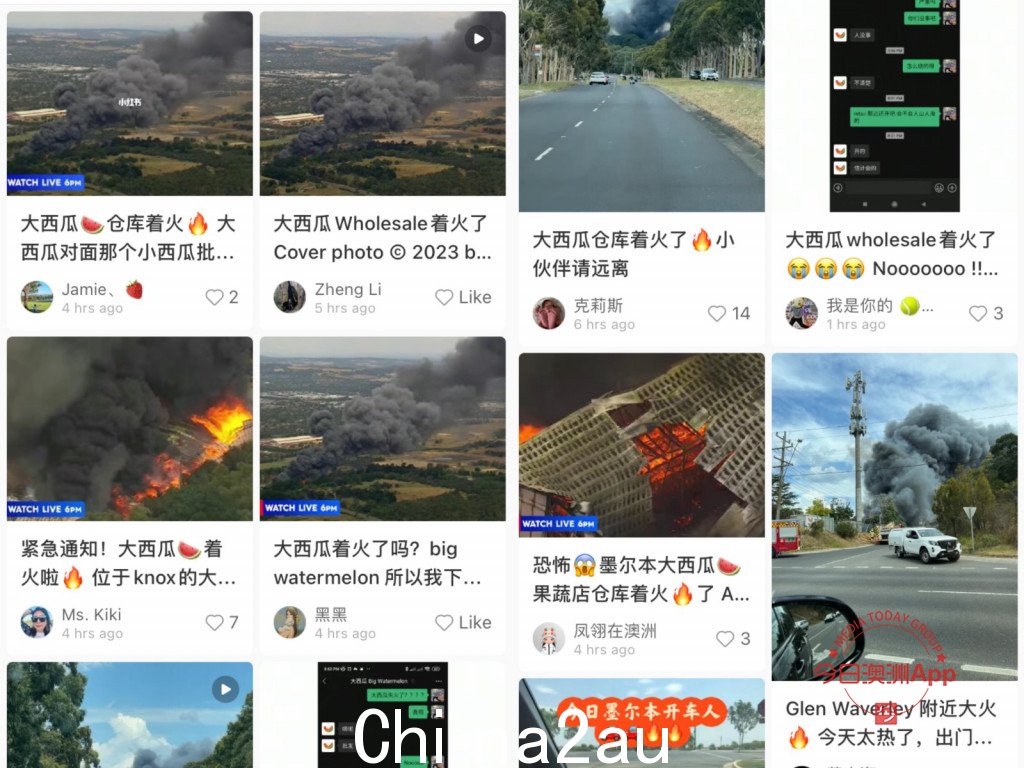Open Zheng Li's 大西瓜 Wholesale video post
This screenshot has height=768, width=1024.
pos(382,104)
